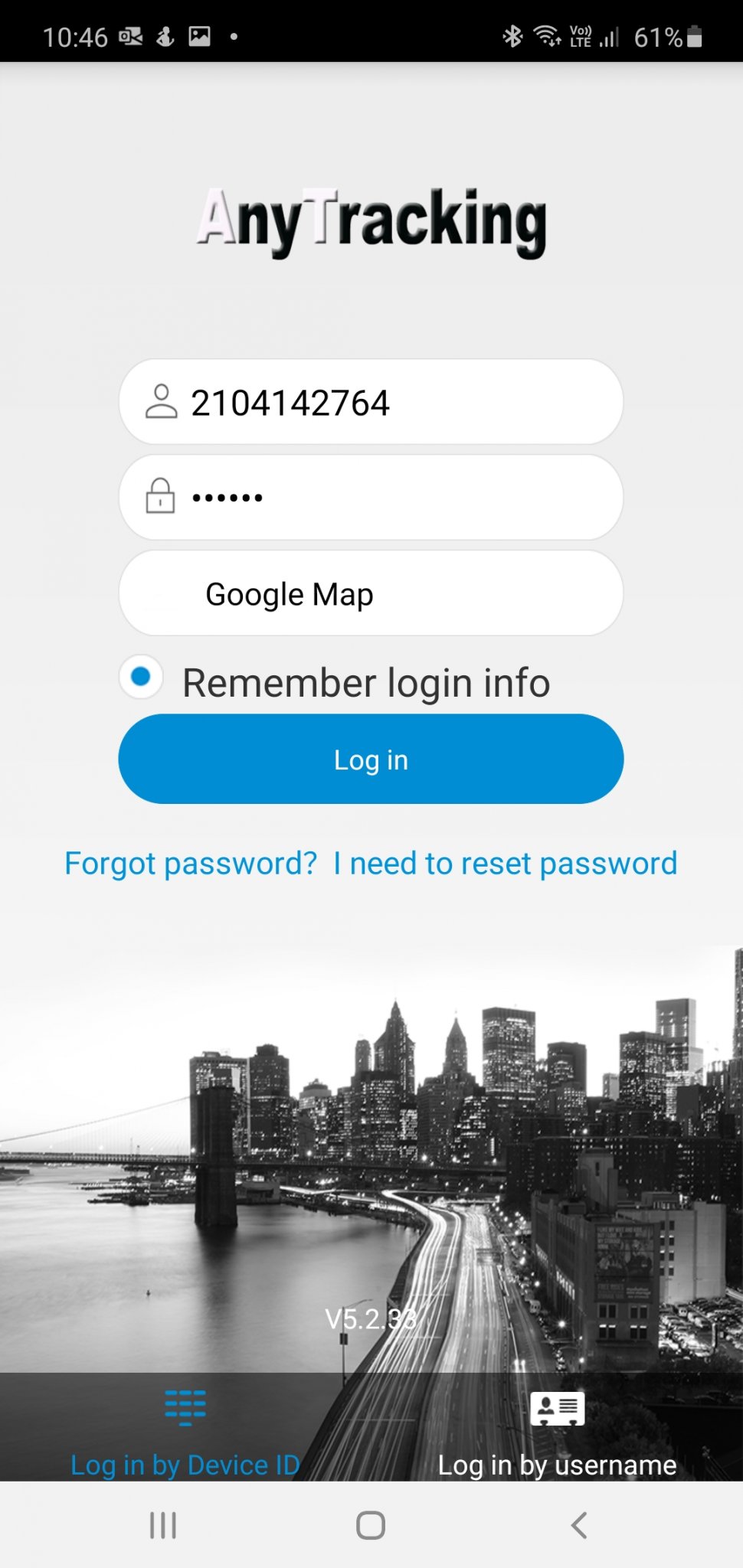The width and height of the screenshot is (743, 1568).
Task: Open recent apps from navigation bar
Action: [163, 1525]
